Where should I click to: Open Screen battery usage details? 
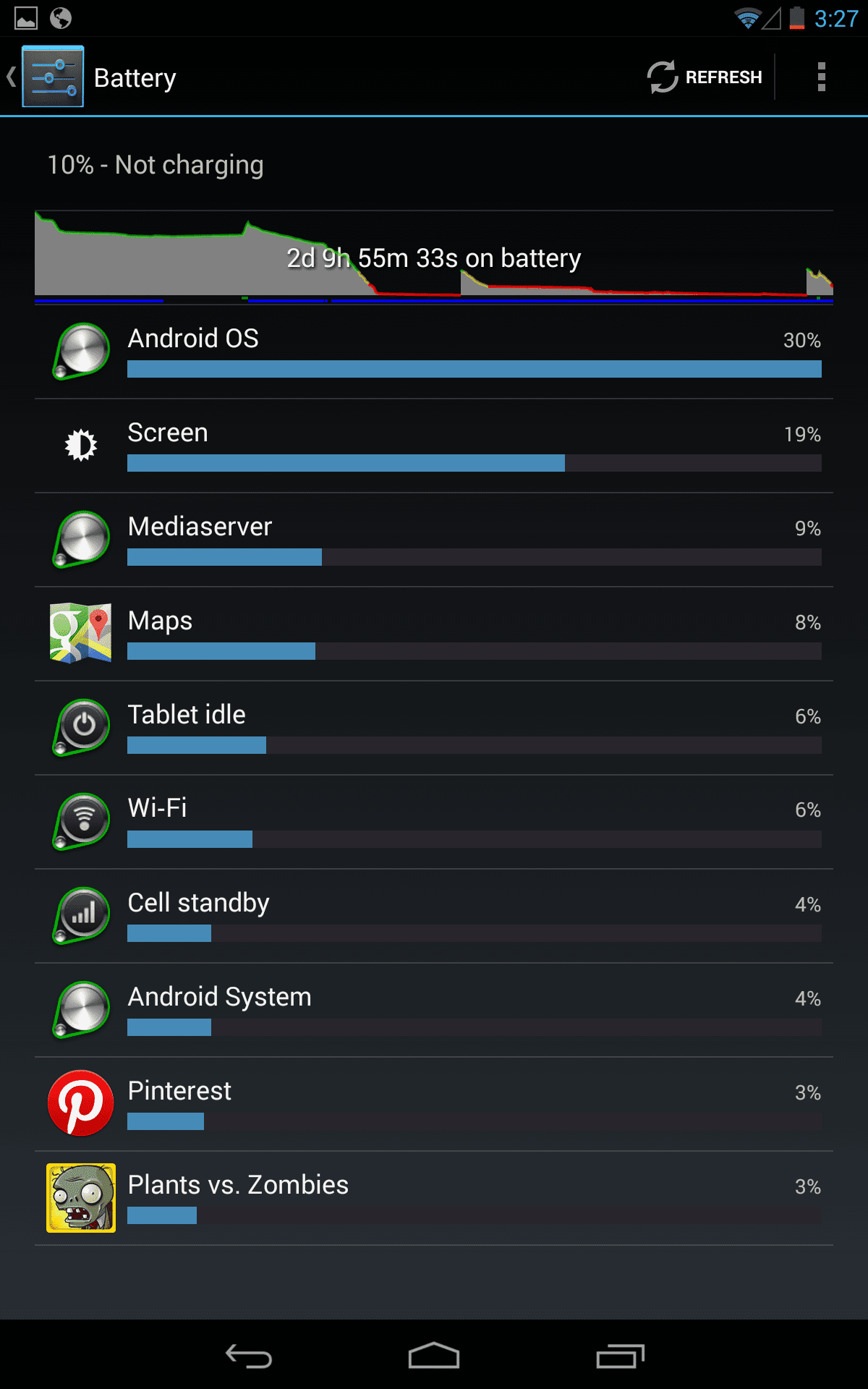pyautogui.click(x=434, y=446)
